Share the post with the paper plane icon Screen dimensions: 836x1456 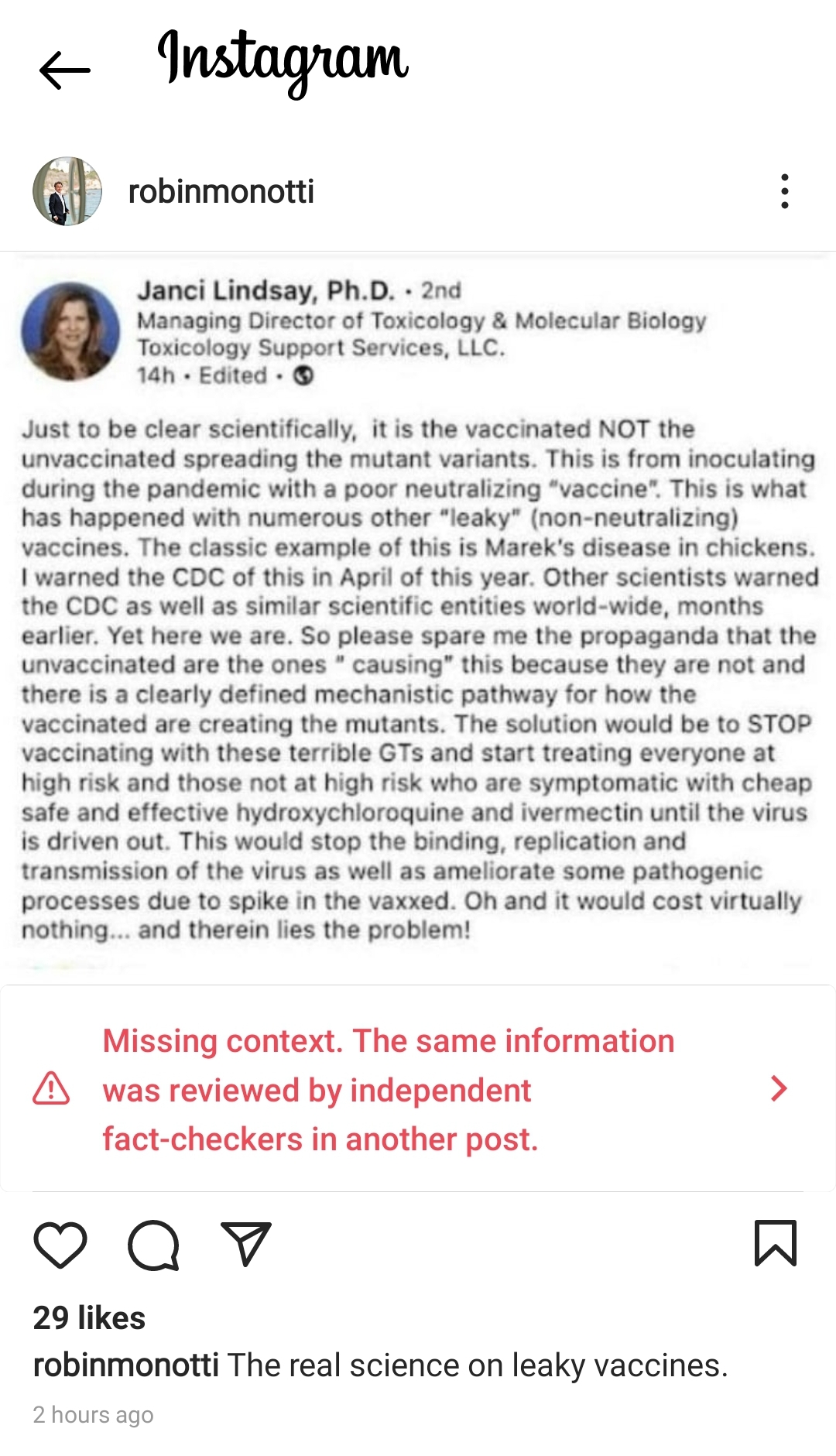pyautogui.click(x=246, y=1244)
